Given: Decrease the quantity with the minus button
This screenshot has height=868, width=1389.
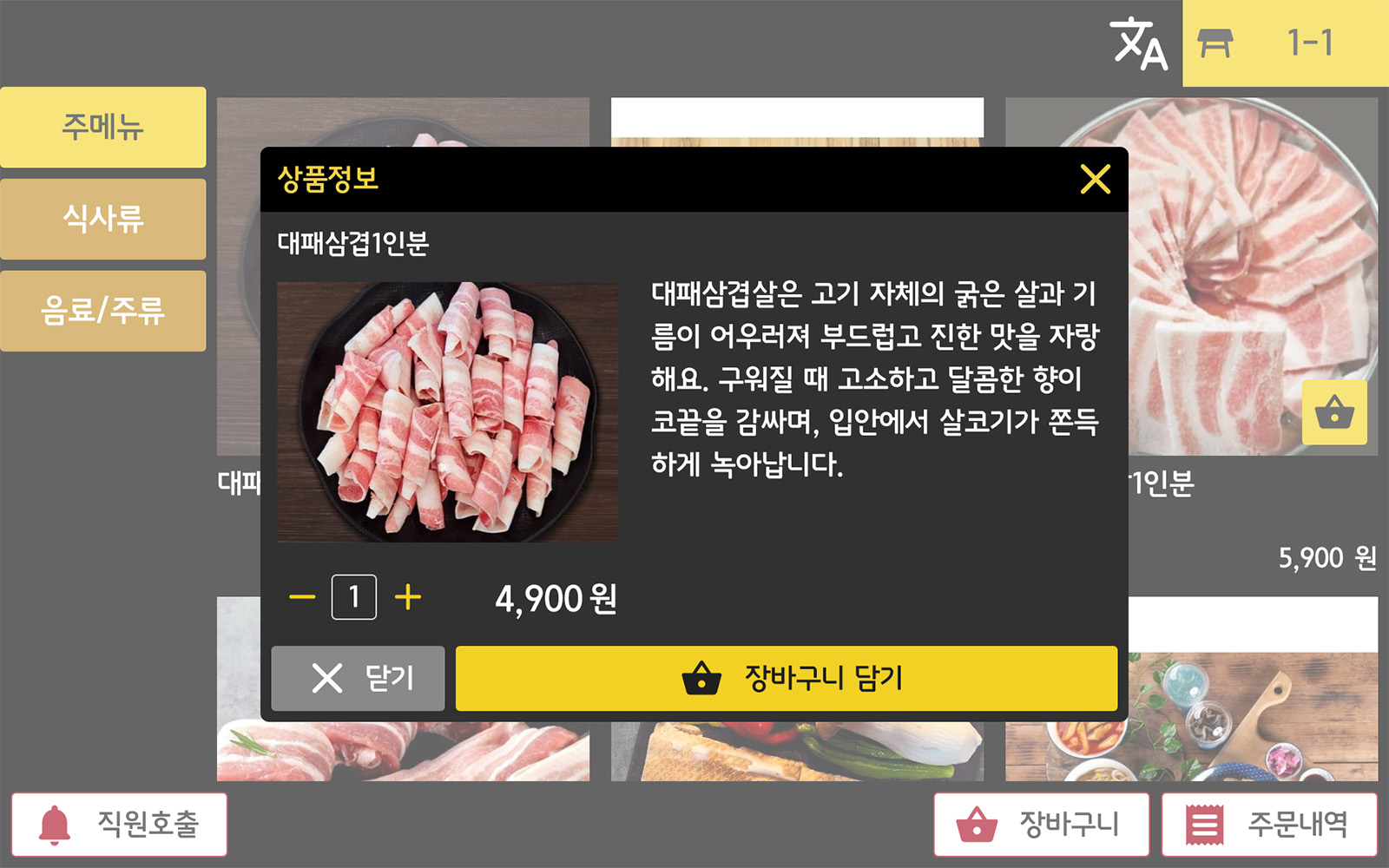Looking at the screenshot, I should [x=302, y=597].
